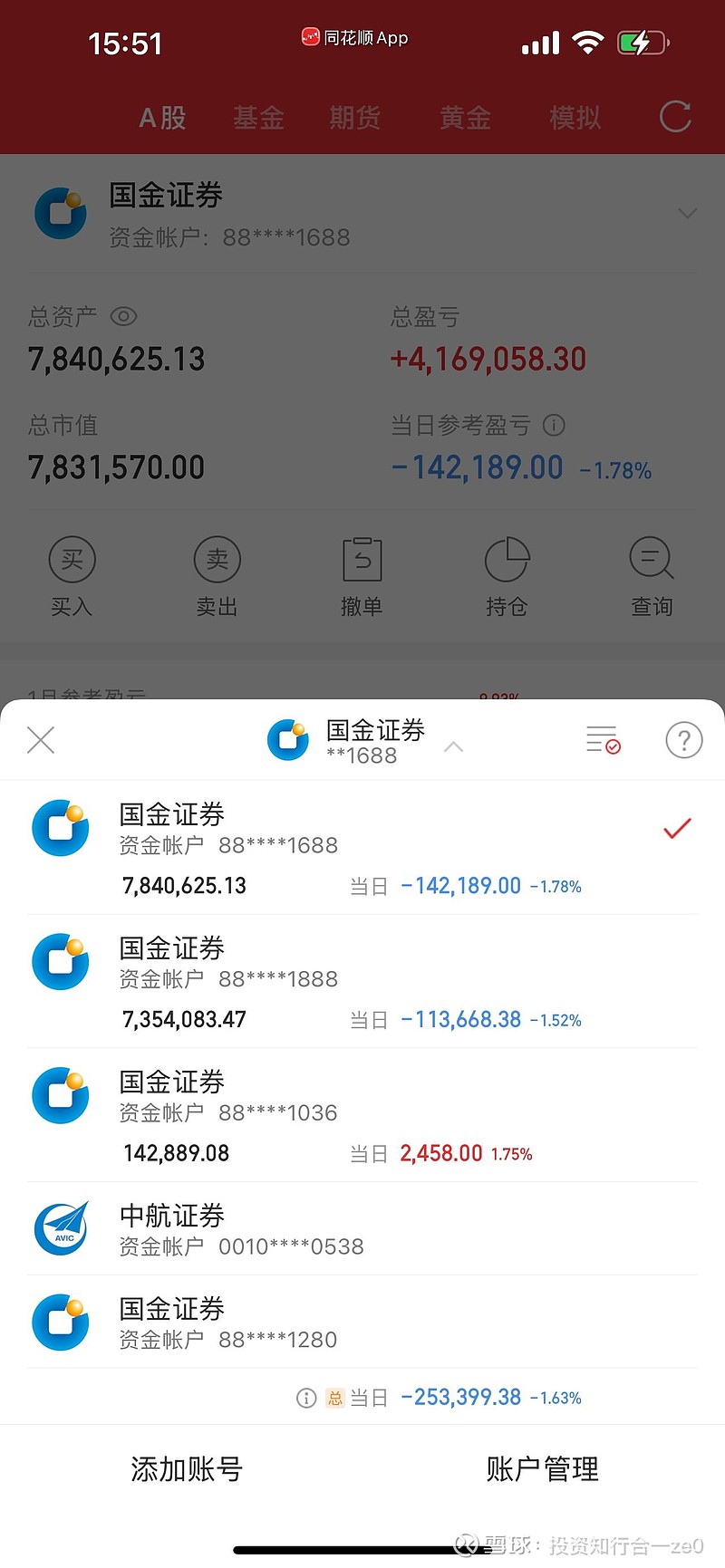The image size is (725, 1568).
Task: Tap 添加账号 to add an account
Action: tap(187, 1468)
